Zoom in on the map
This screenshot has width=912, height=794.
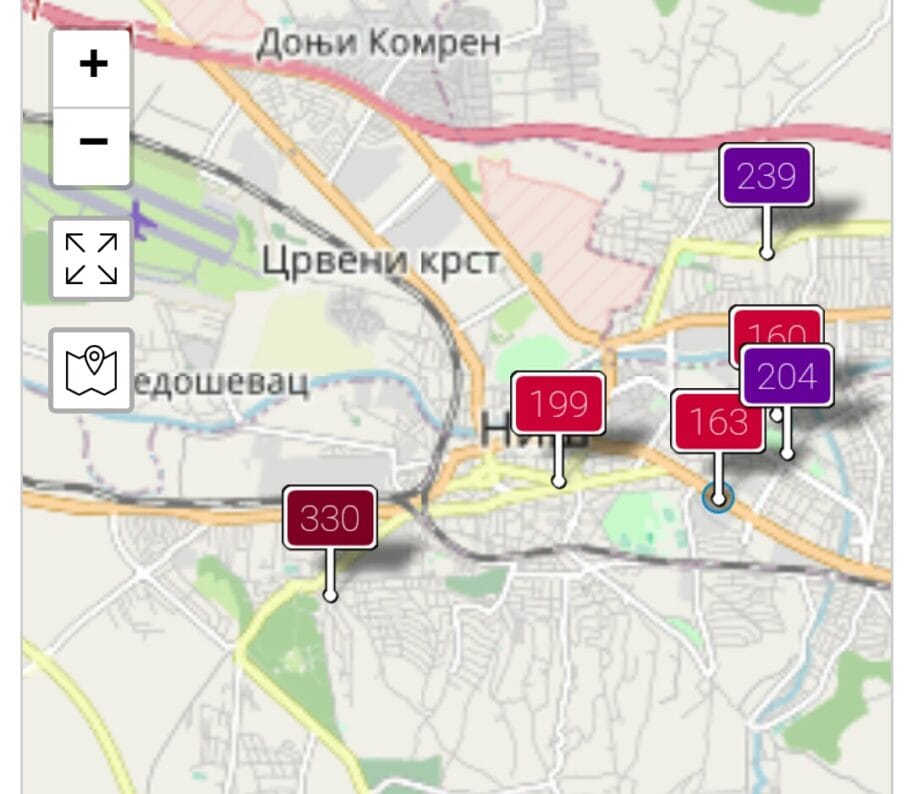click(92, 67)
